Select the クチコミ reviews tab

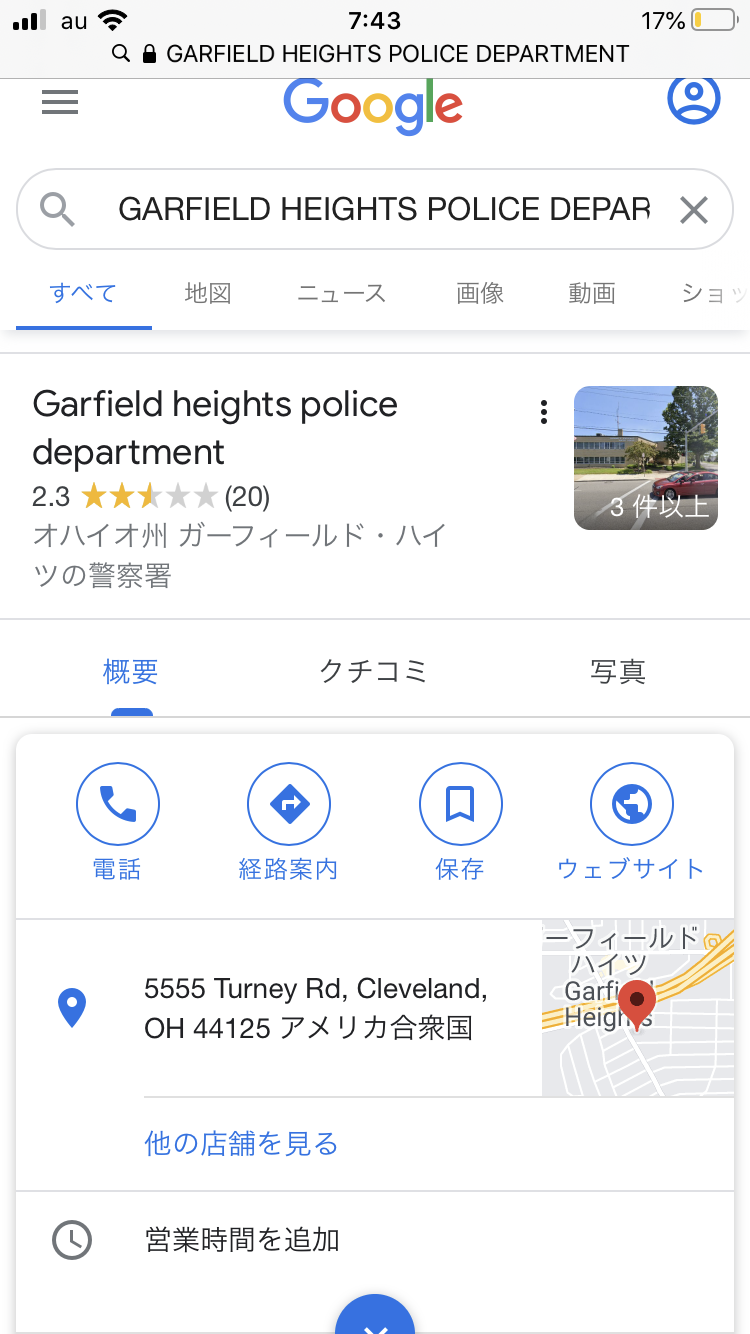tap(373, 671)
